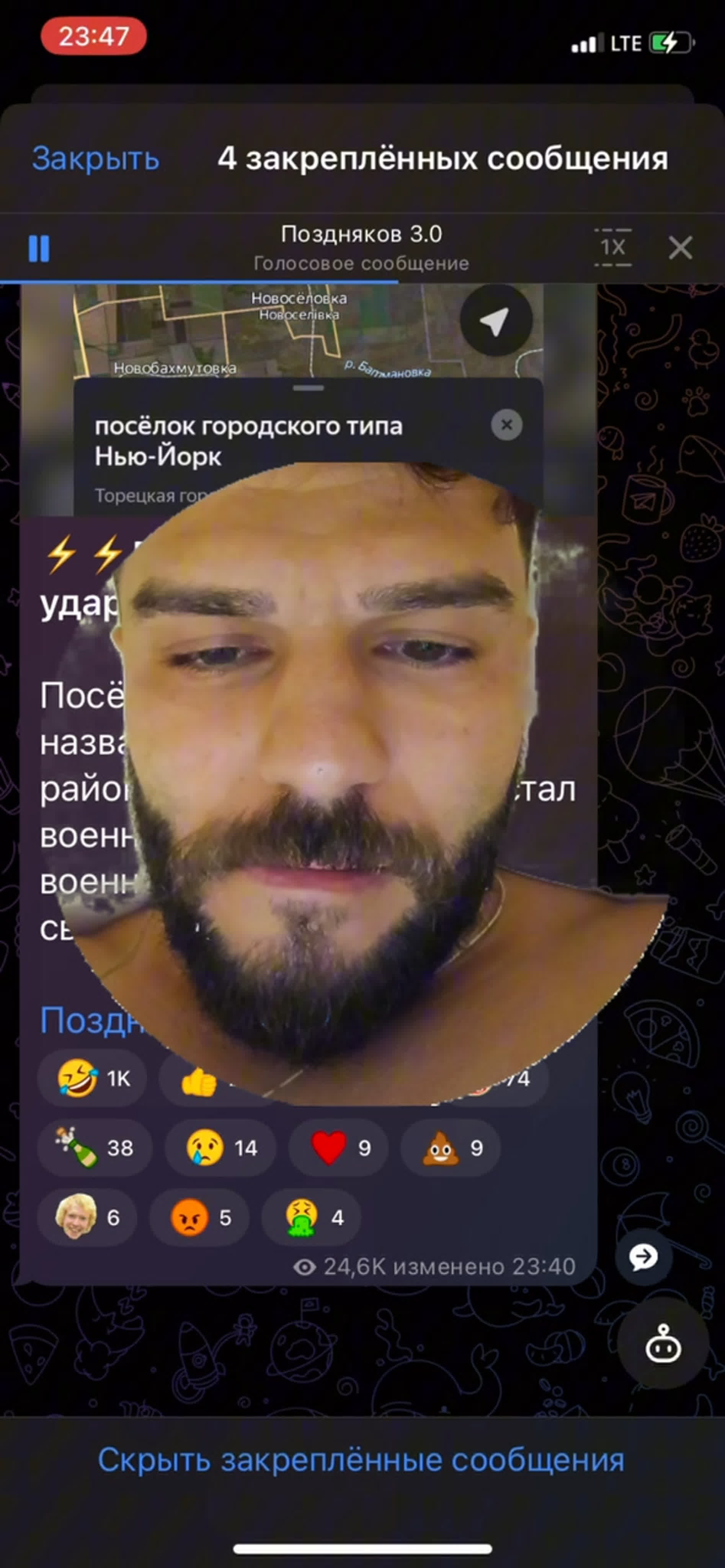React with poop emoji
725x1568 pixels.
[451, 1147]
